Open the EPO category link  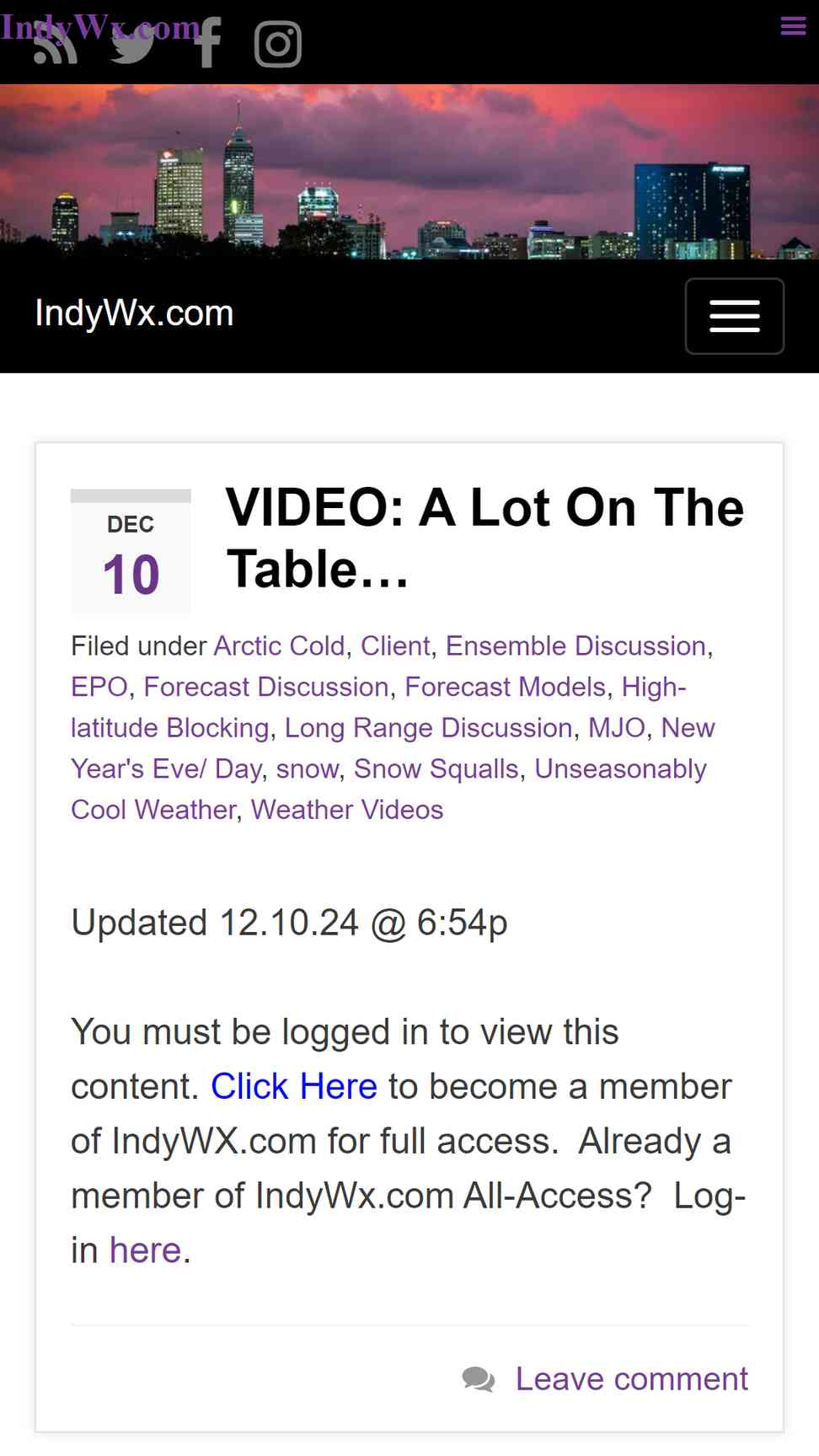tap(99, 687)
